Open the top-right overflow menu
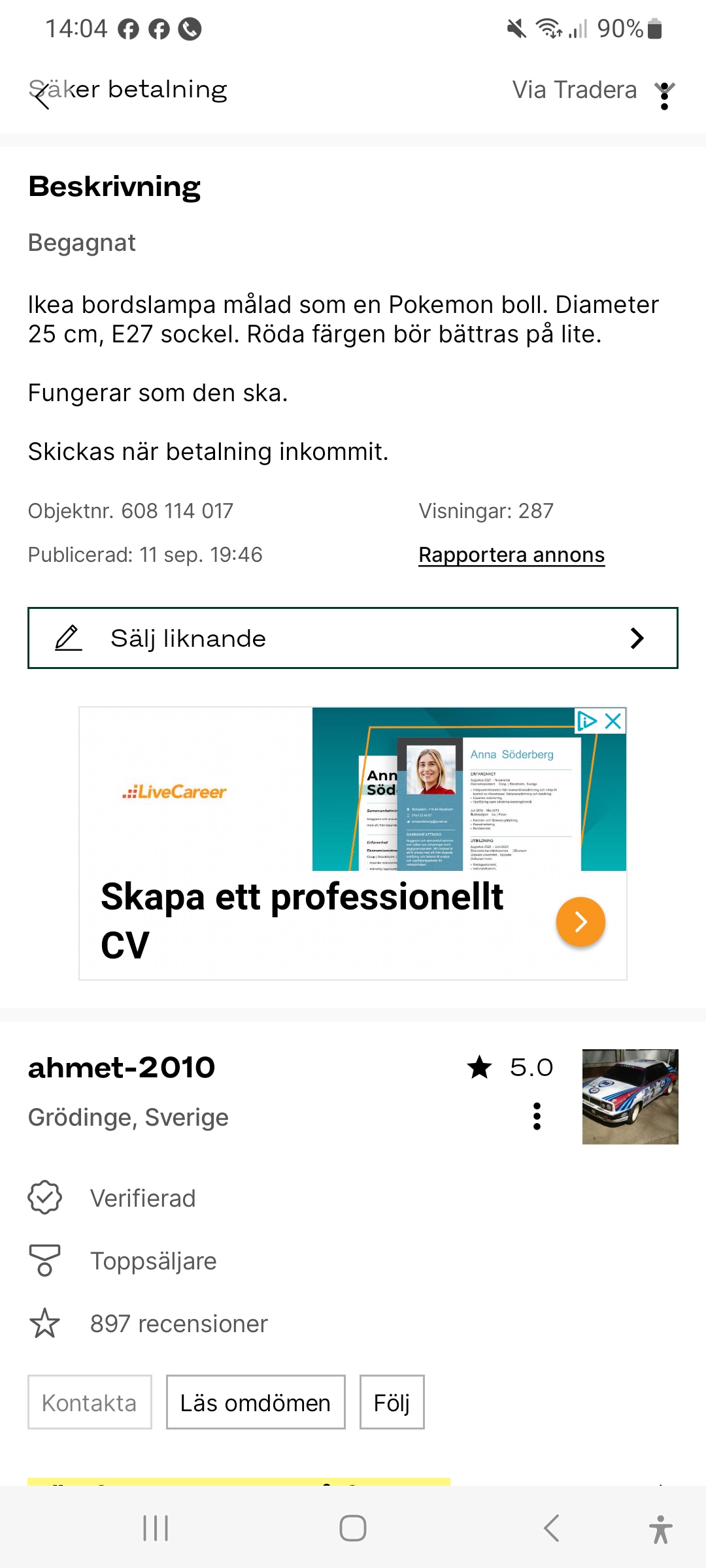This screenshot has height=1568, width=706. 664,96
